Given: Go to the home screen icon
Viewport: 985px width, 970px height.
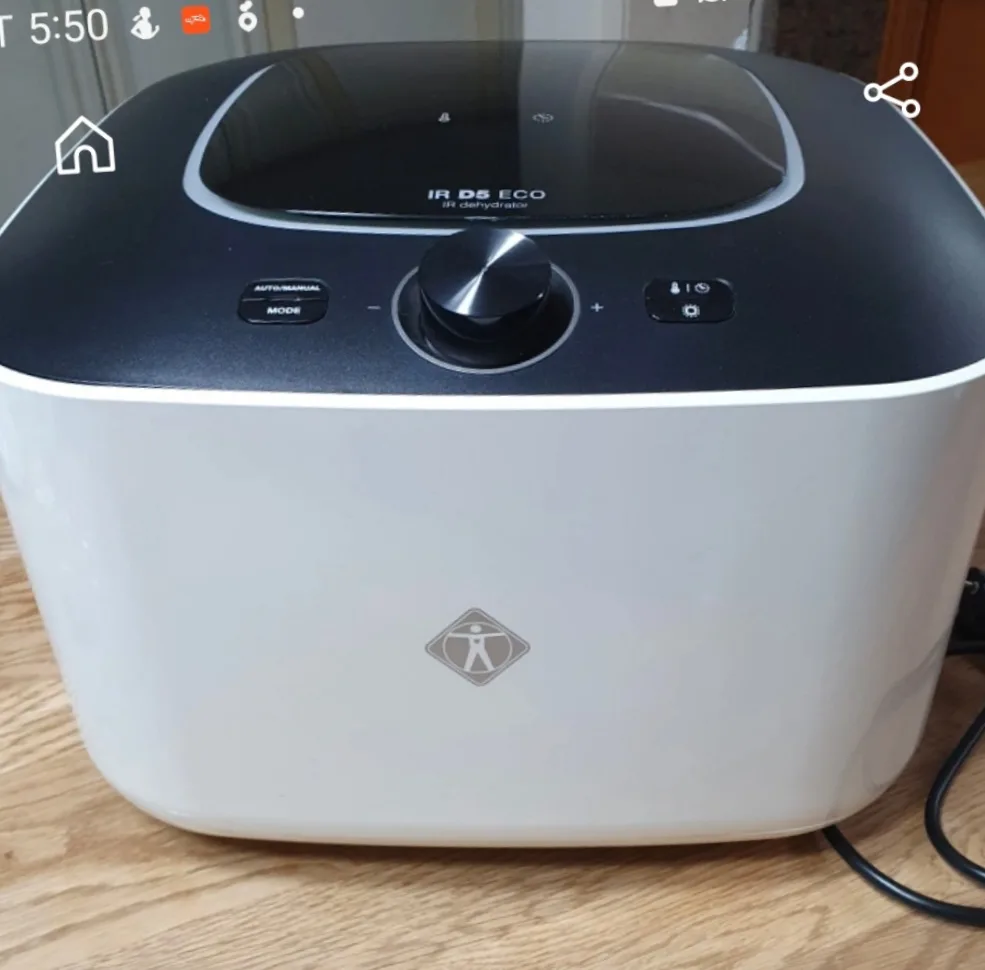Looking at the screenshot, I should coord(85,146).
